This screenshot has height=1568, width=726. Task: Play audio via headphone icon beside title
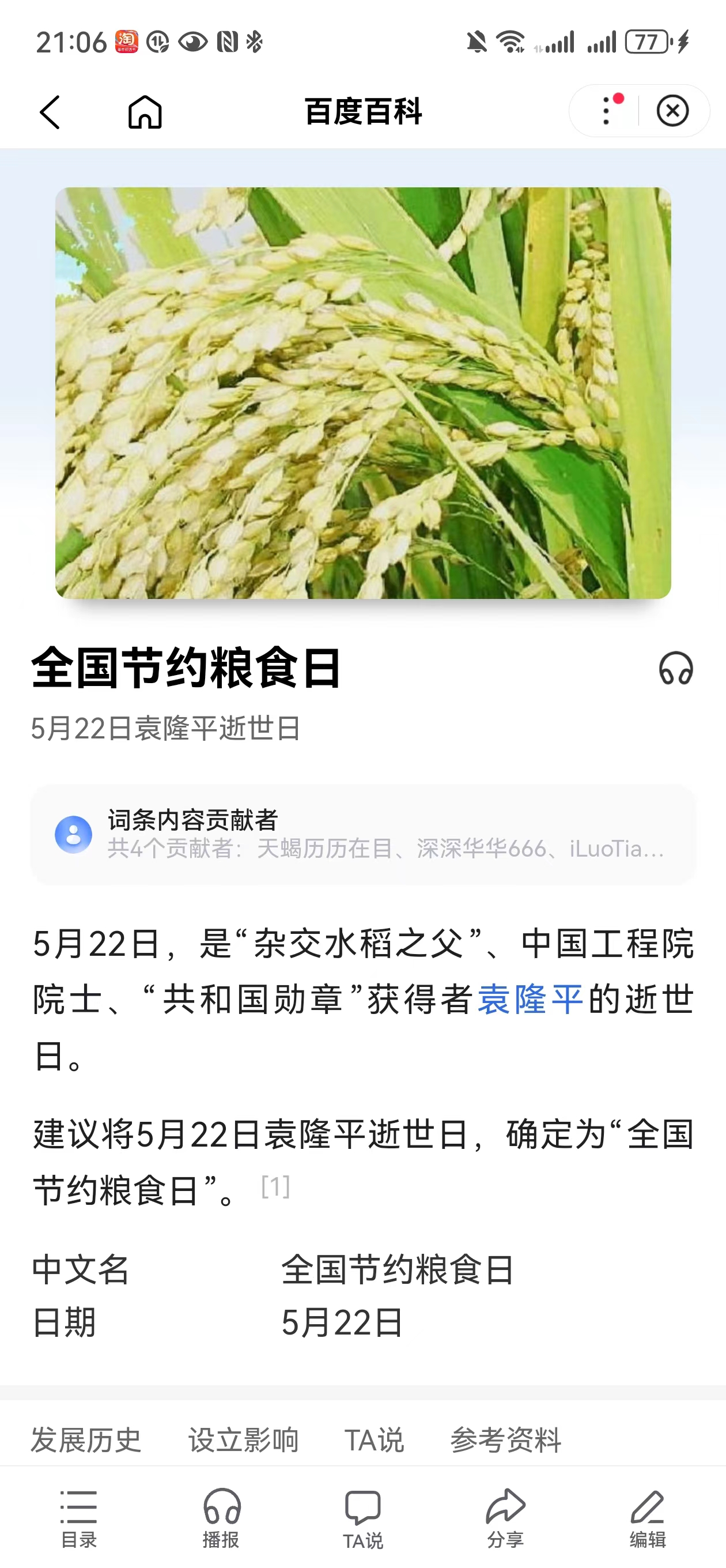coord(675,668)
